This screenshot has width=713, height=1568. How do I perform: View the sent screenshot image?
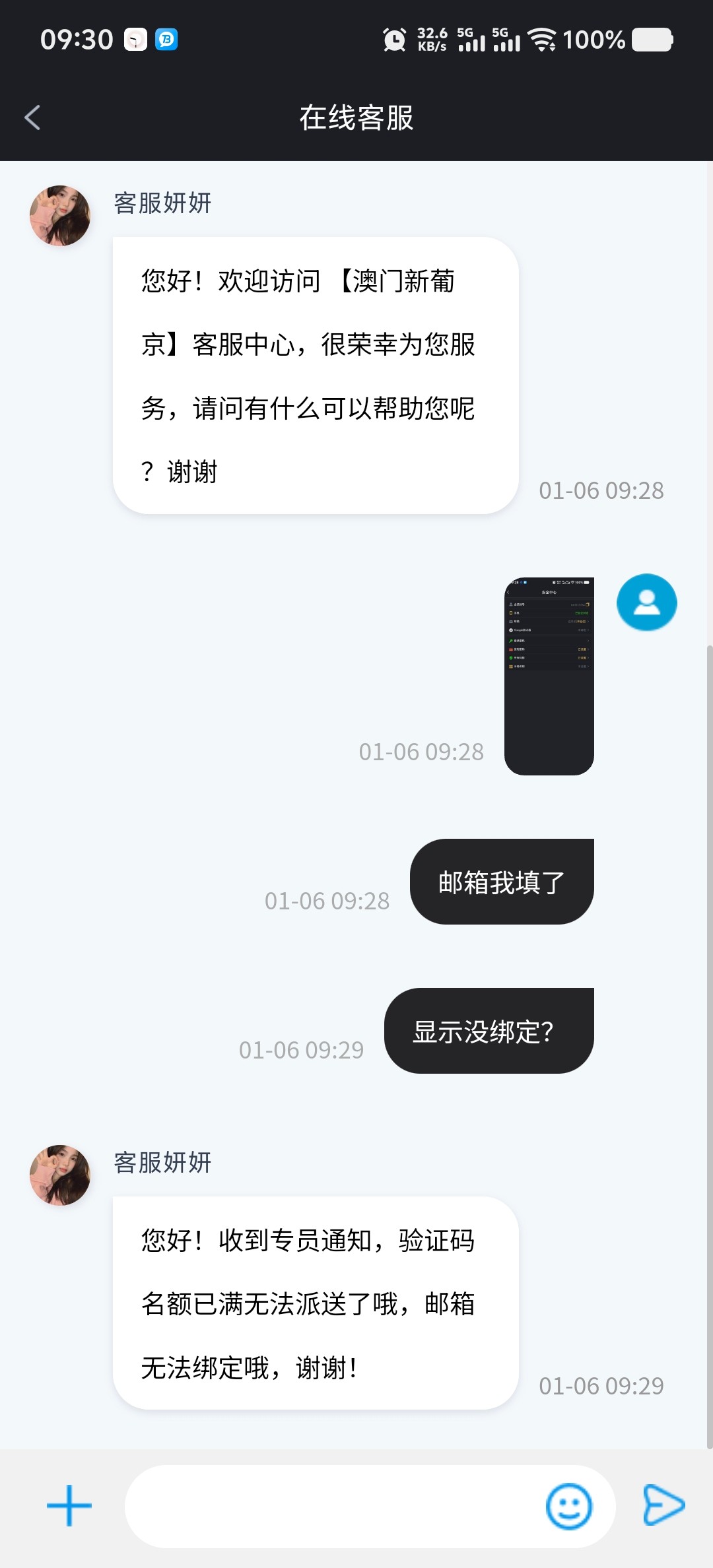(x=549, y=676)
